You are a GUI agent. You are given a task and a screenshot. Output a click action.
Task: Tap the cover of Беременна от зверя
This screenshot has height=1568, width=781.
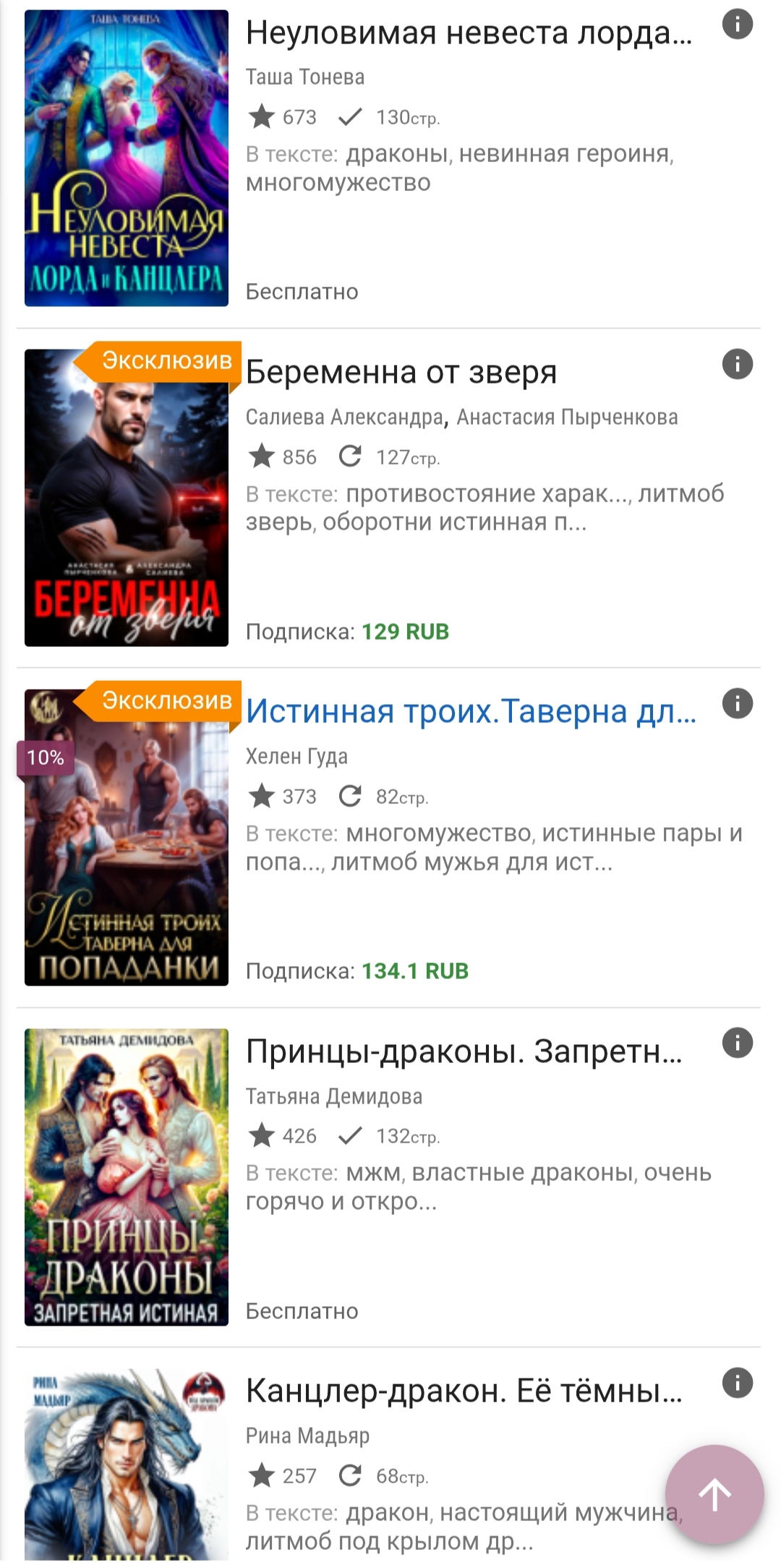coord(127,498)
